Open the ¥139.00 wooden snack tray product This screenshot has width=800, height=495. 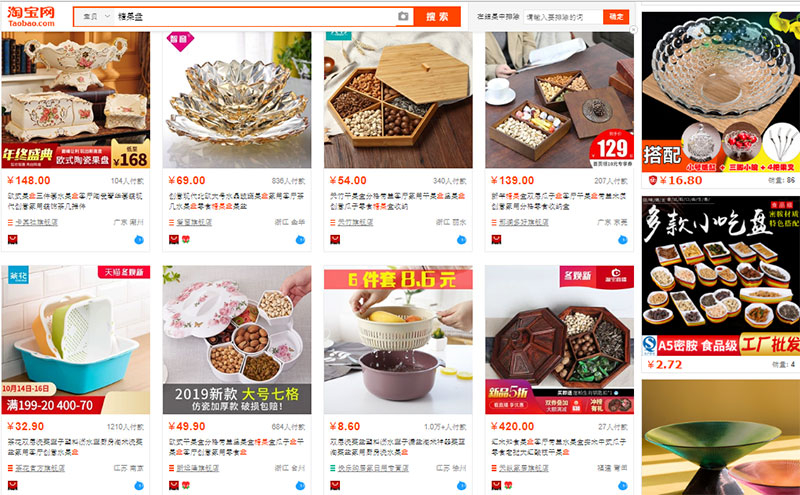pyautogui.click(x=558, y=98)
